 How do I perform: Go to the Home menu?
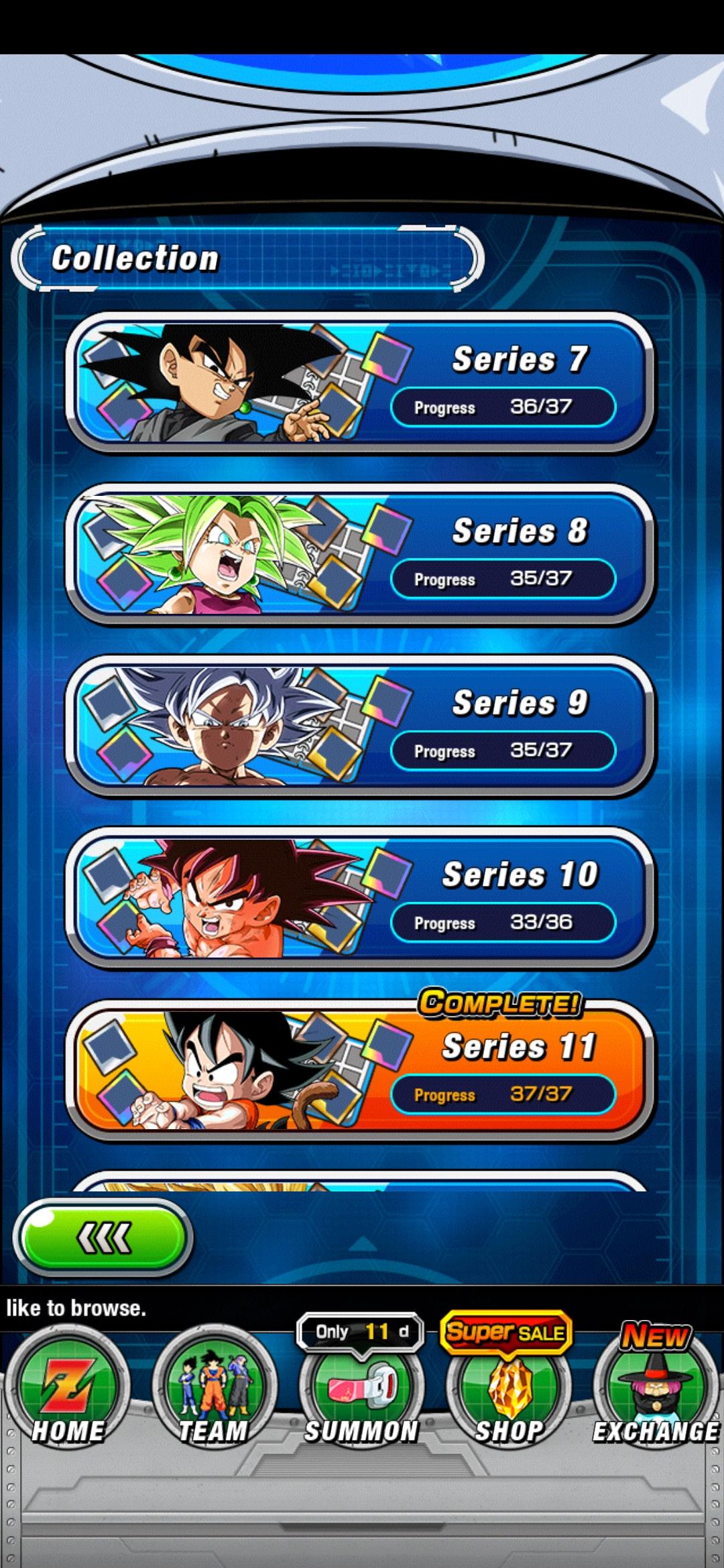click(67, 1394)
